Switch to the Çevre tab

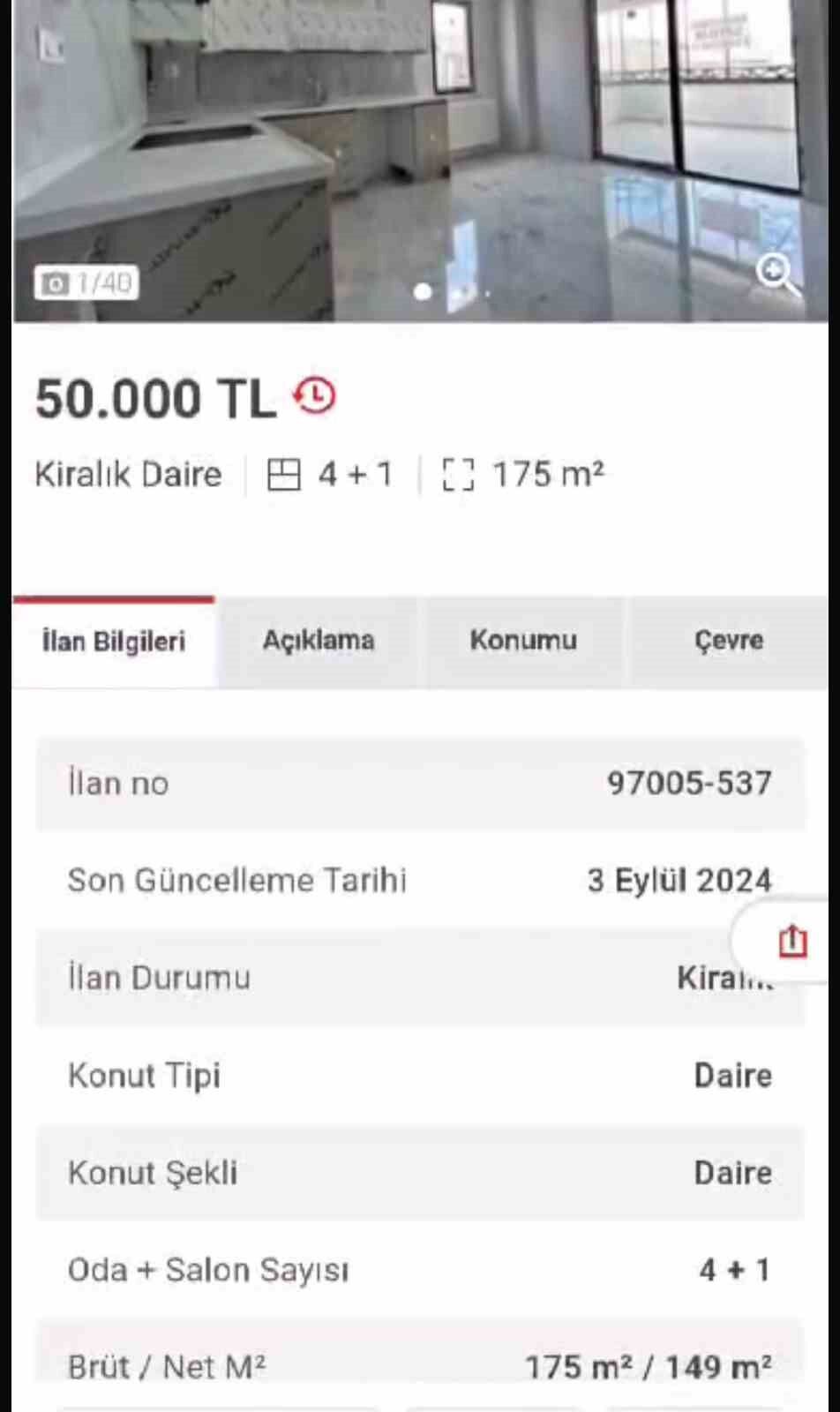tap(729, 641)
